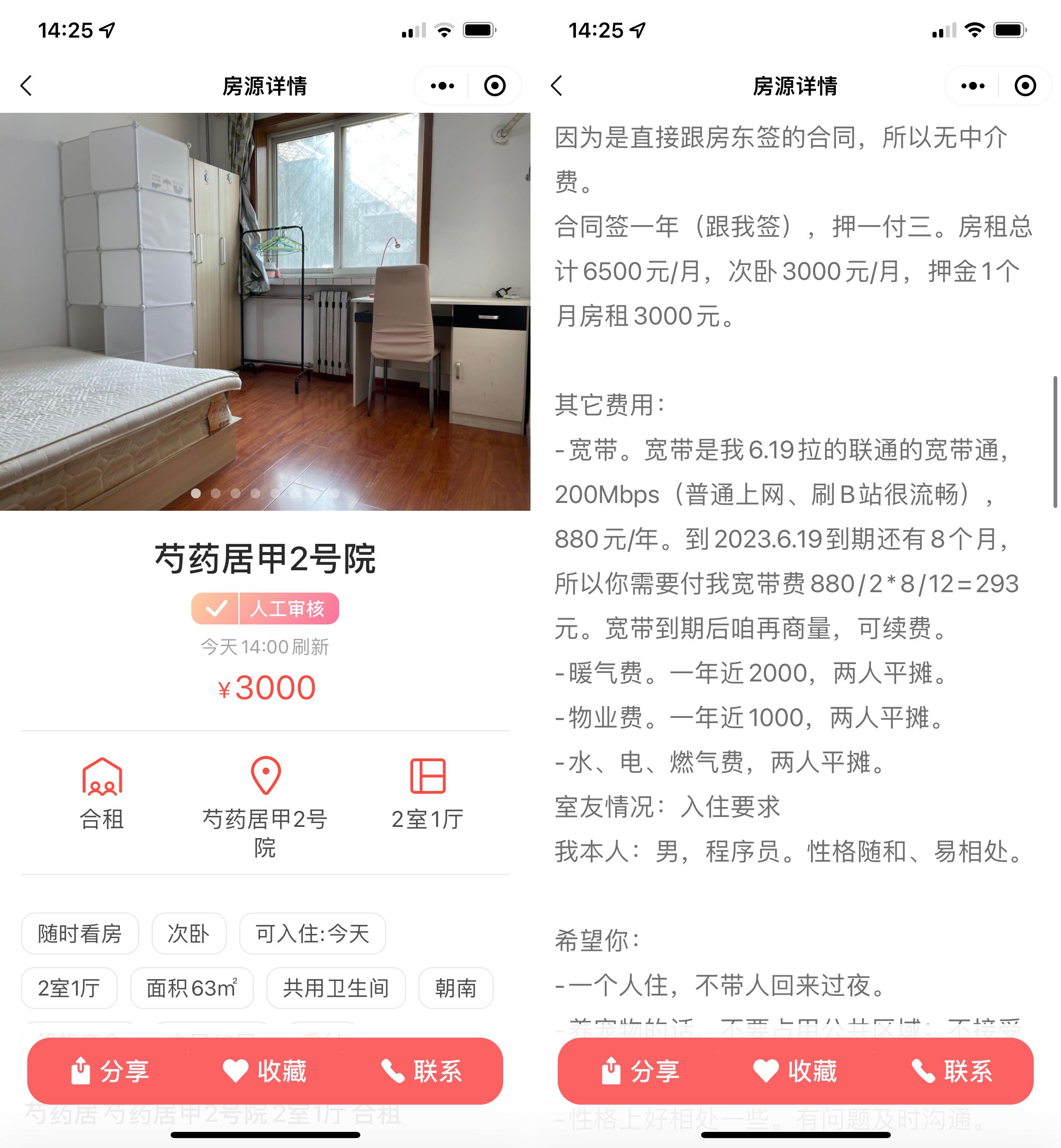This screenshot has height=1148, width=1061.
Task: Open the bedroom photo full screen
Action: pos(265,311)
